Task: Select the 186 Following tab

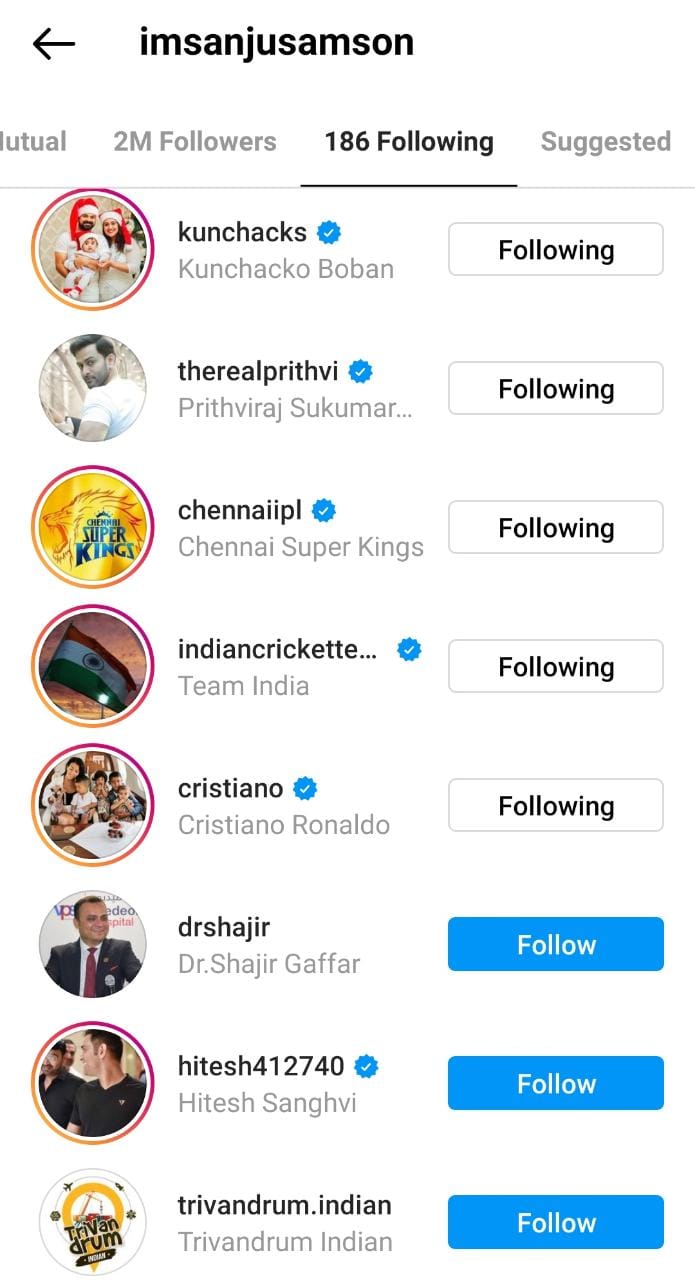Action: point(408,142)
